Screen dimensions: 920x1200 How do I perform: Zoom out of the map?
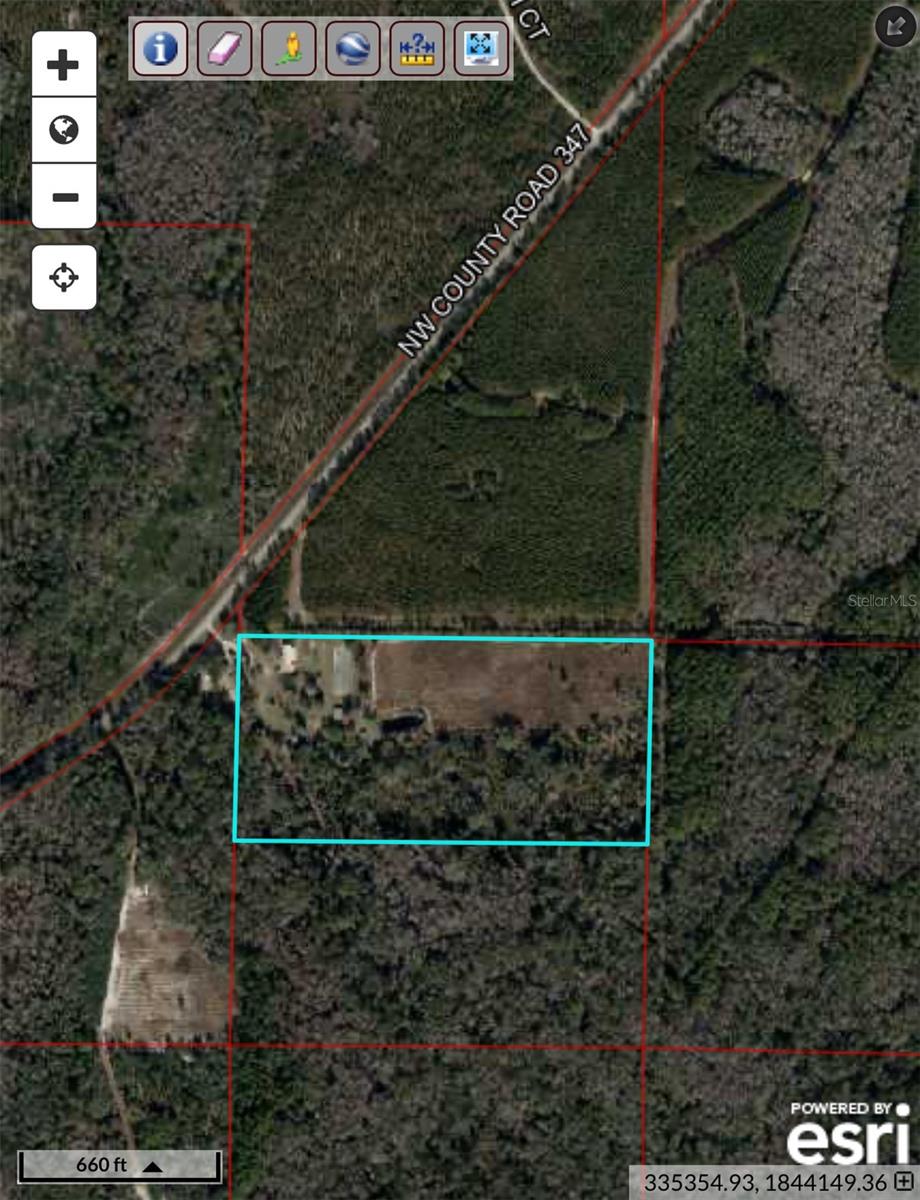[x=64, y=196]
